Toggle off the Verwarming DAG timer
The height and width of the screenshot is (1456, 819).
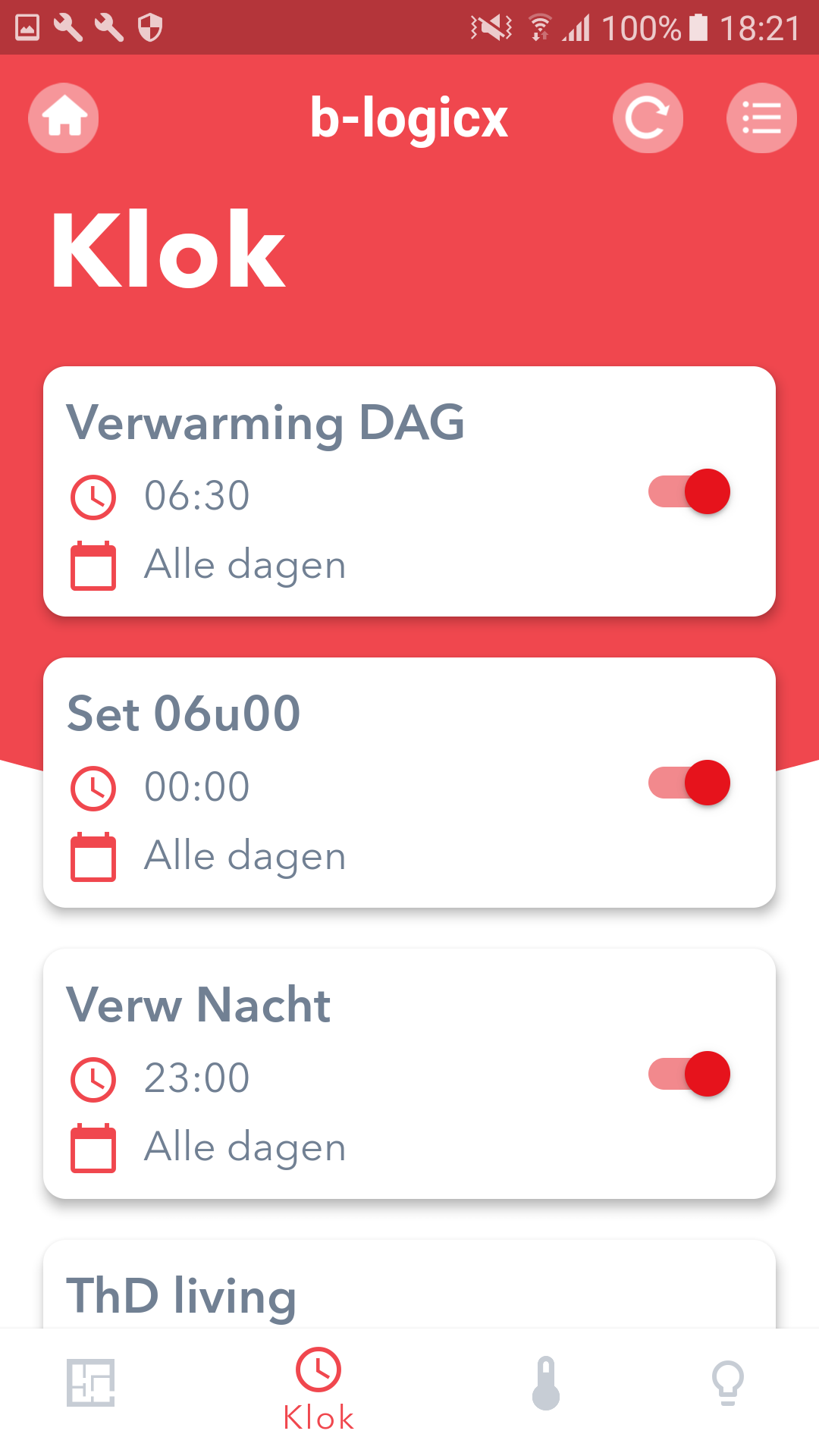(x=689, y=491)
